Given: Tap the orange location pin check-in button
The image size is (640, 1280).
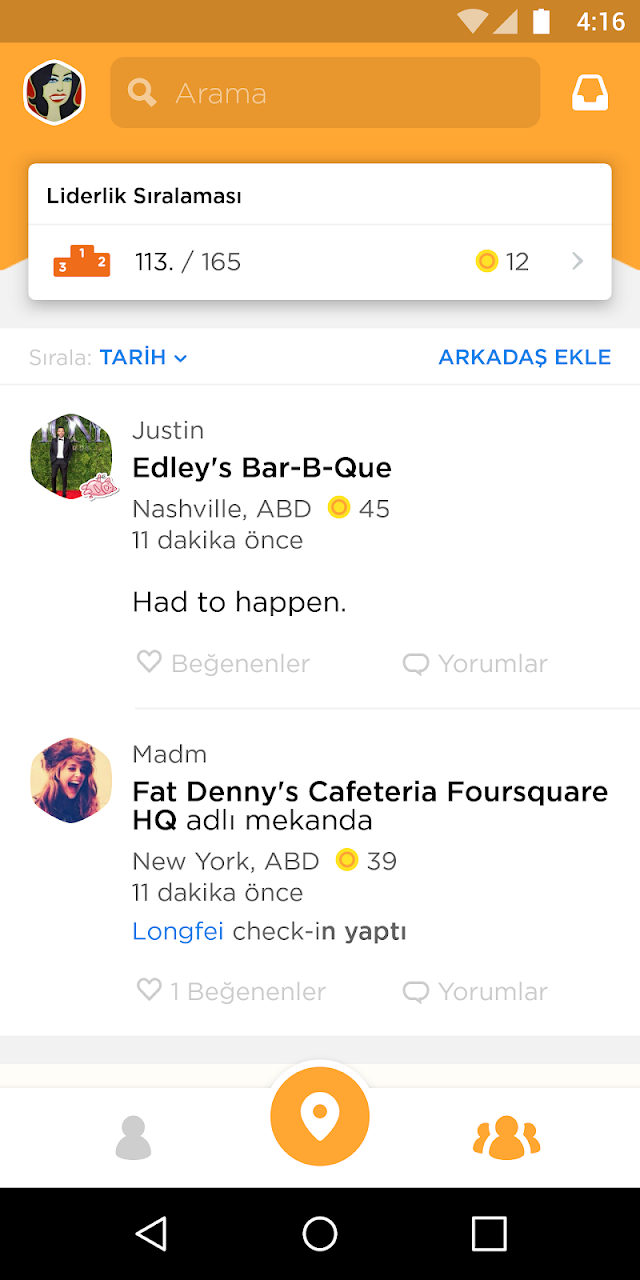Looking at the screenshot, I should click(x=320, y=1116).
